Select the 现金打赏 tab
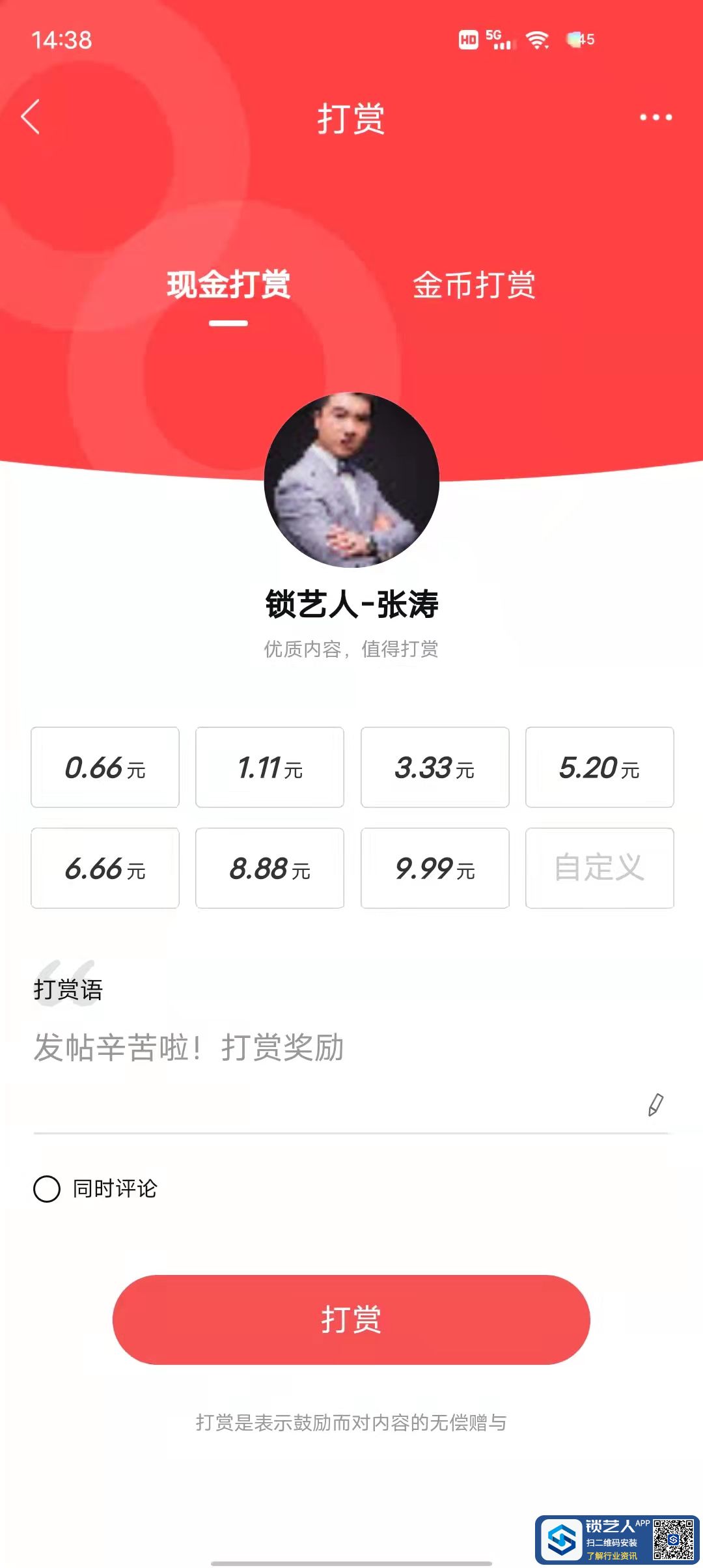Viewport: 703px width, 1568px height. (228, 285)
